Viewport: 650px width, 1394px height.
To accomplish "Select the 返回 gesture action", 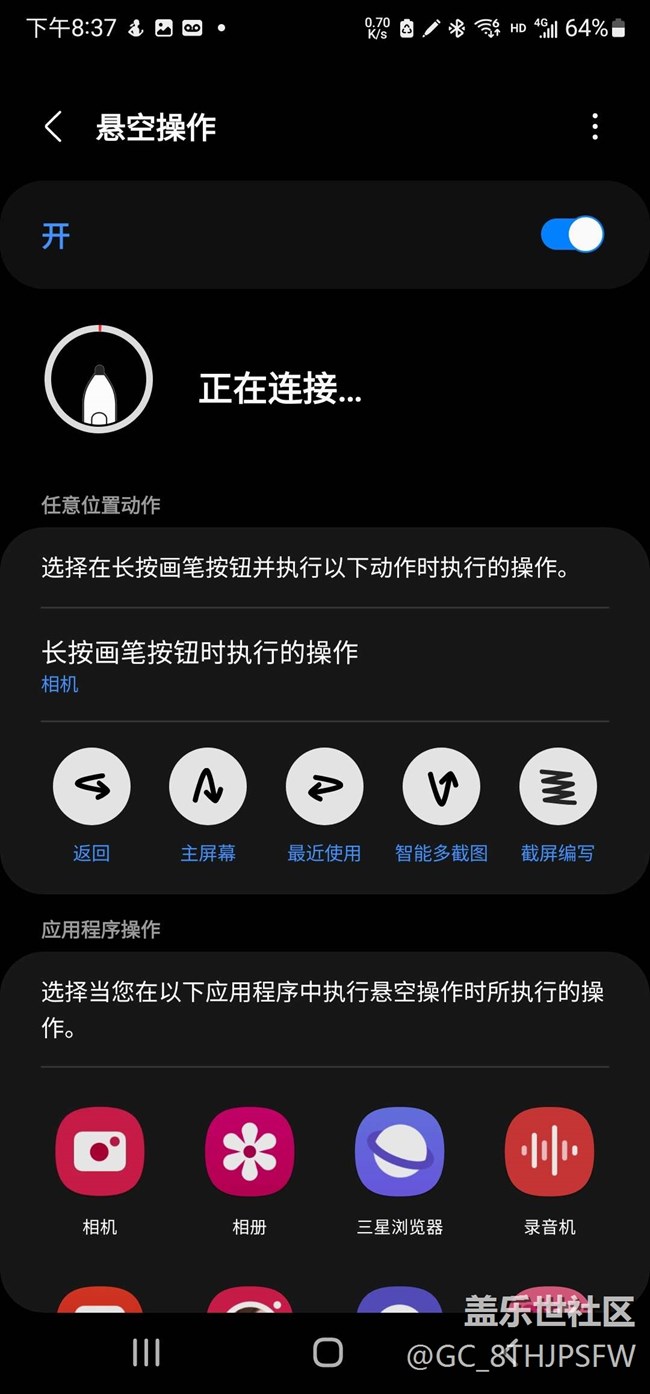I will click(91, 788).
